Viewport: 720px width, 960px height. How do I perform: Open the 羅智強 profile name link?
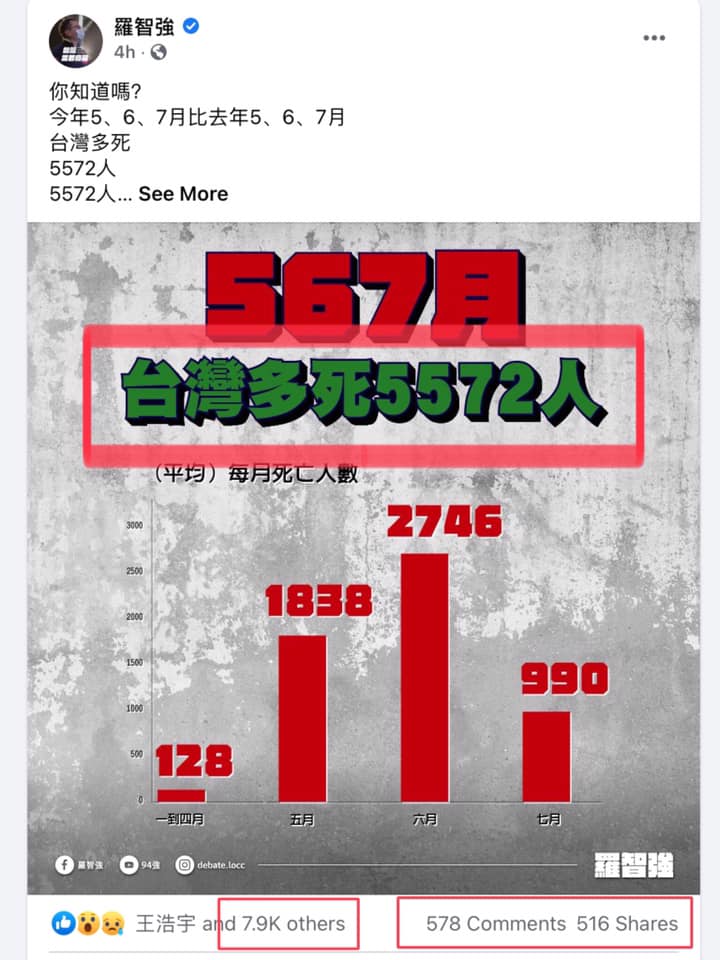tap(143, 26)
